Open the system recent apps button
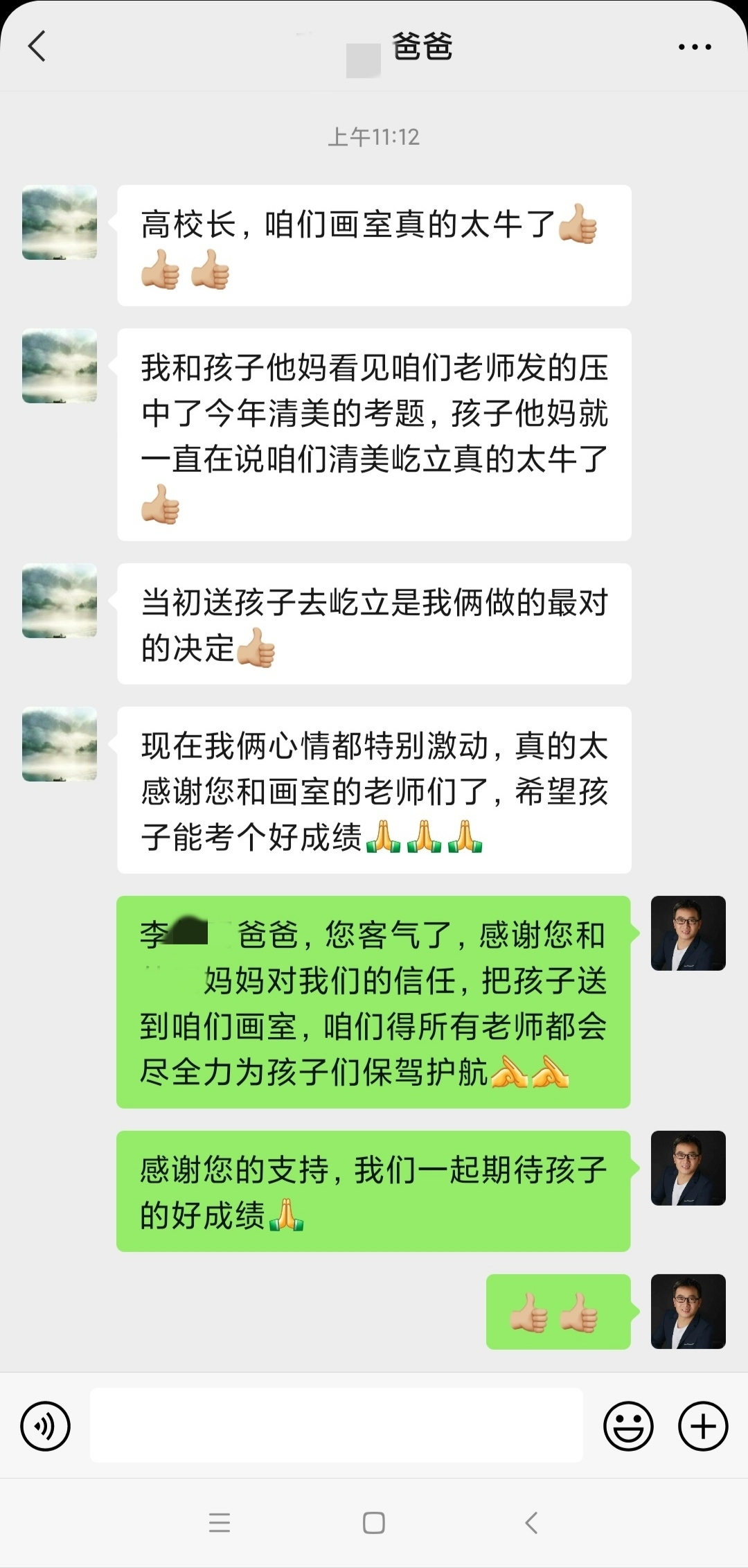 click(x=220, y=1522)
